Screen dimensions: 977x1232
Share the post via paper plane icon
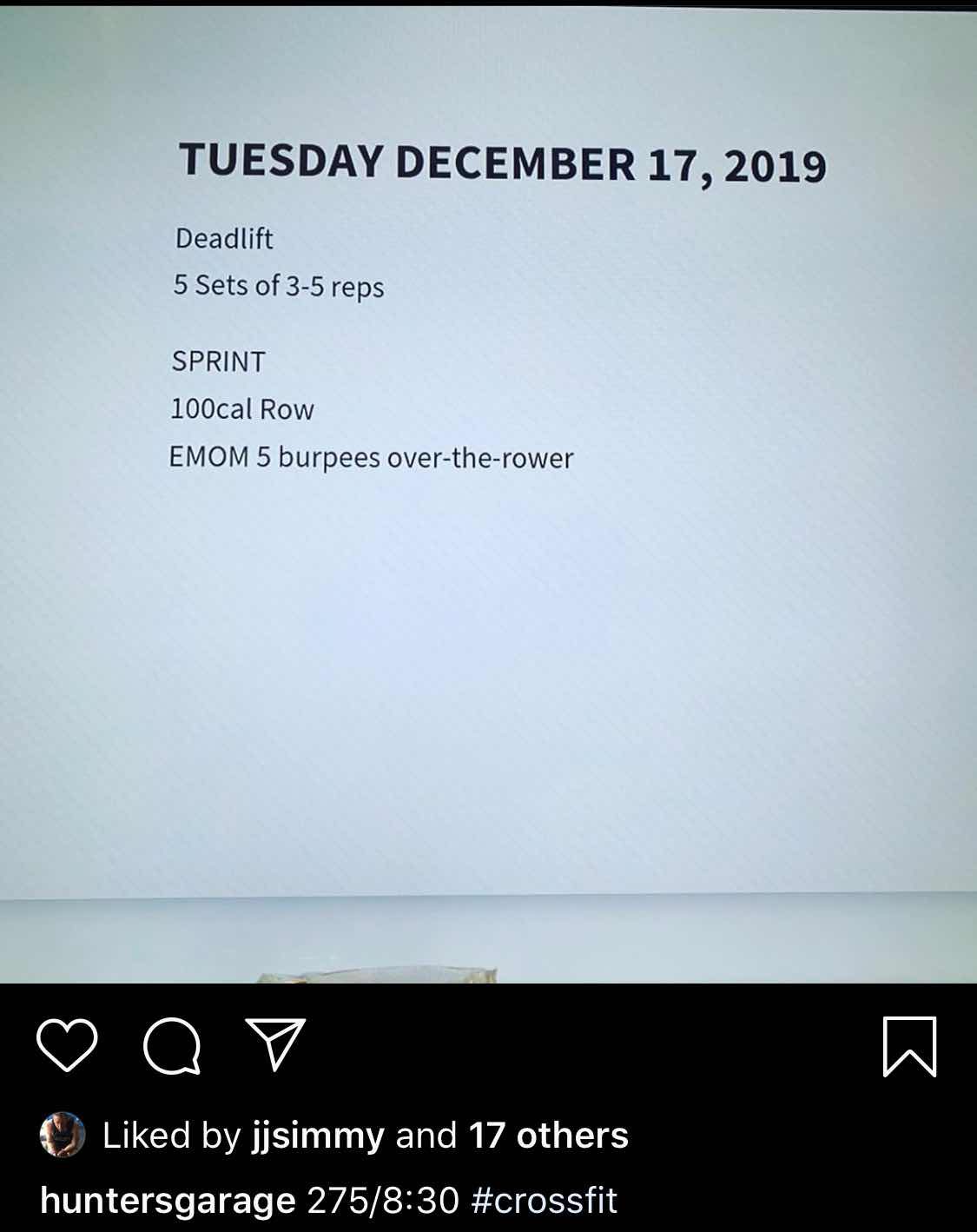[x=276, y=1043]
